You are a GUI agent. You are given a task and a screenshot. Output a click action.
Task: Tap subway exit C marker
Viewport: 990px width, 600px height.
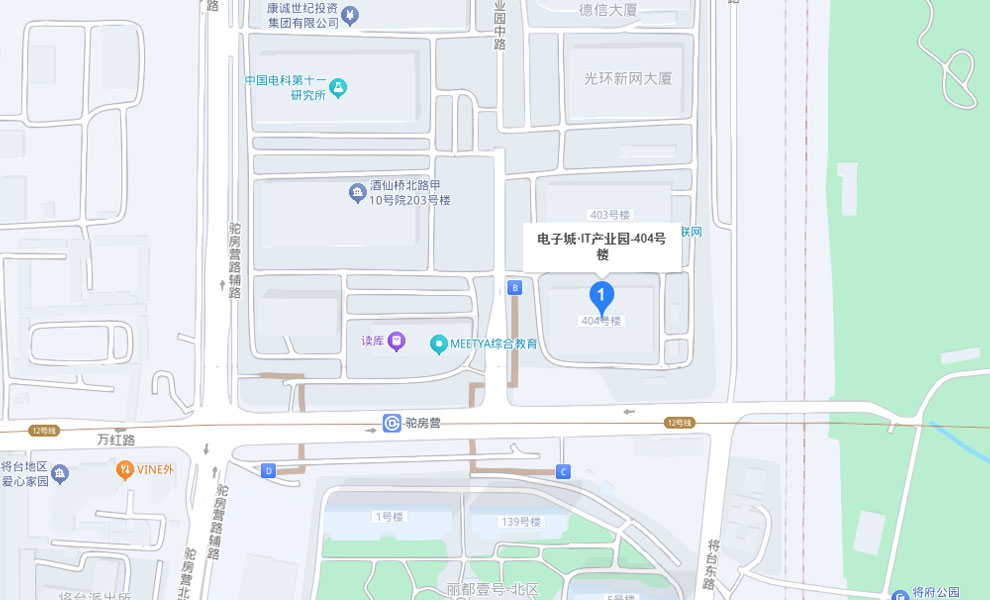click(x=563, y=471)
